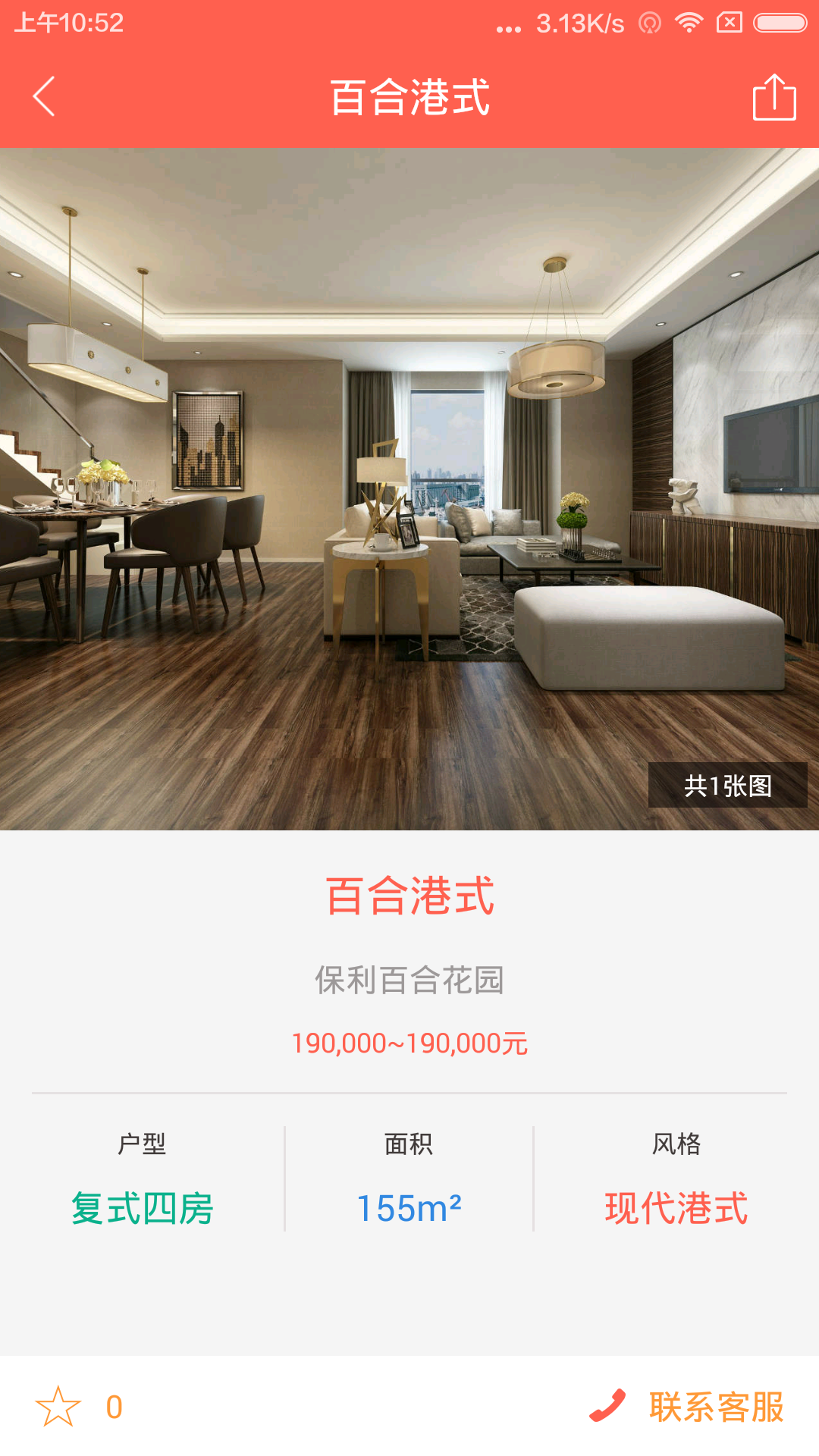The image size is (819, 1456).
Task: Tap the Wi-Fi icon in the status bar
Action: click(689, 23)
